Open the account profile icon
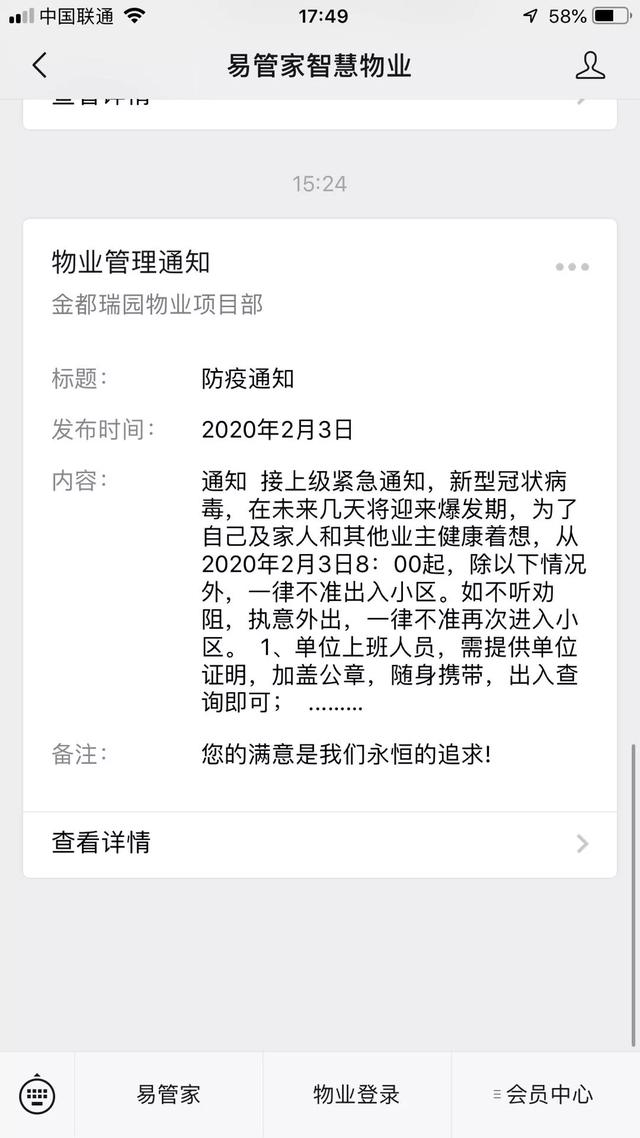 [590, 65]
